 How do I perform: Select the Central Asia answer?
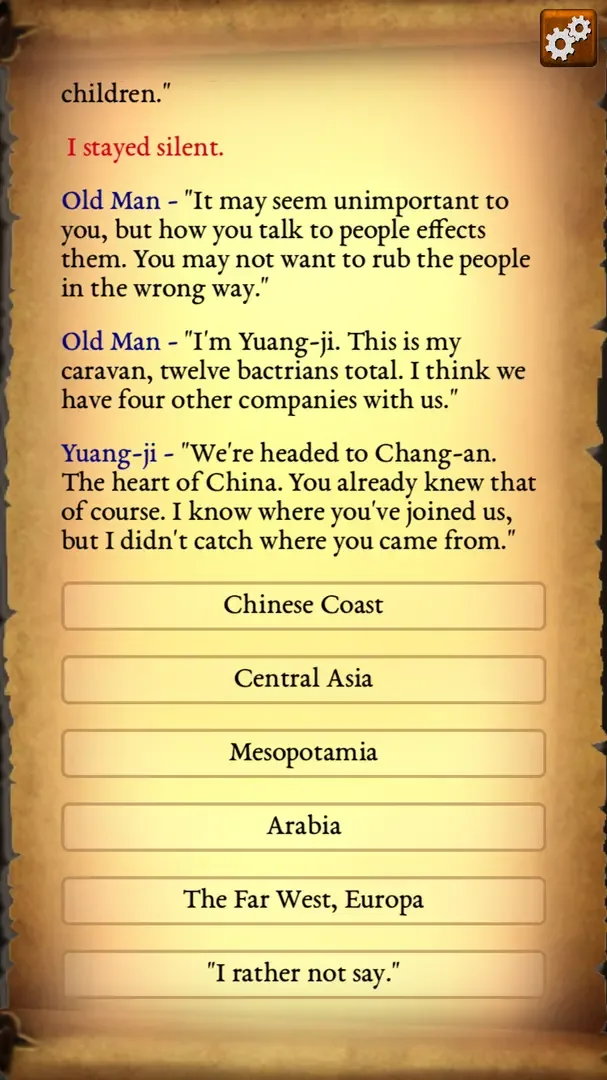click(303, 679)
